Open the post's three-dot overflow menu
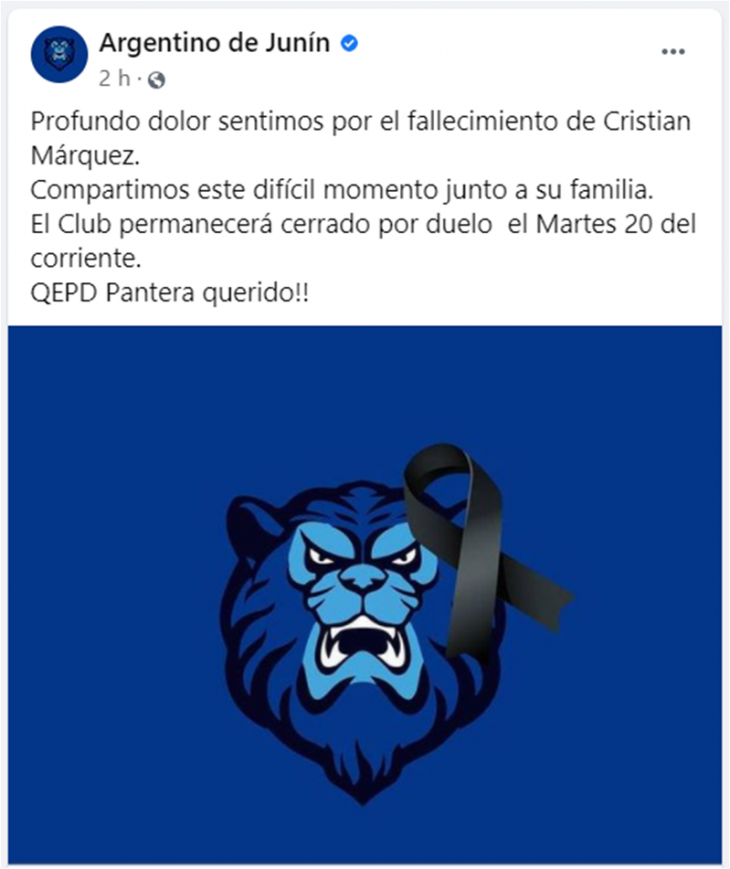This screenshot has width=730, height=869. pos(674,52)
